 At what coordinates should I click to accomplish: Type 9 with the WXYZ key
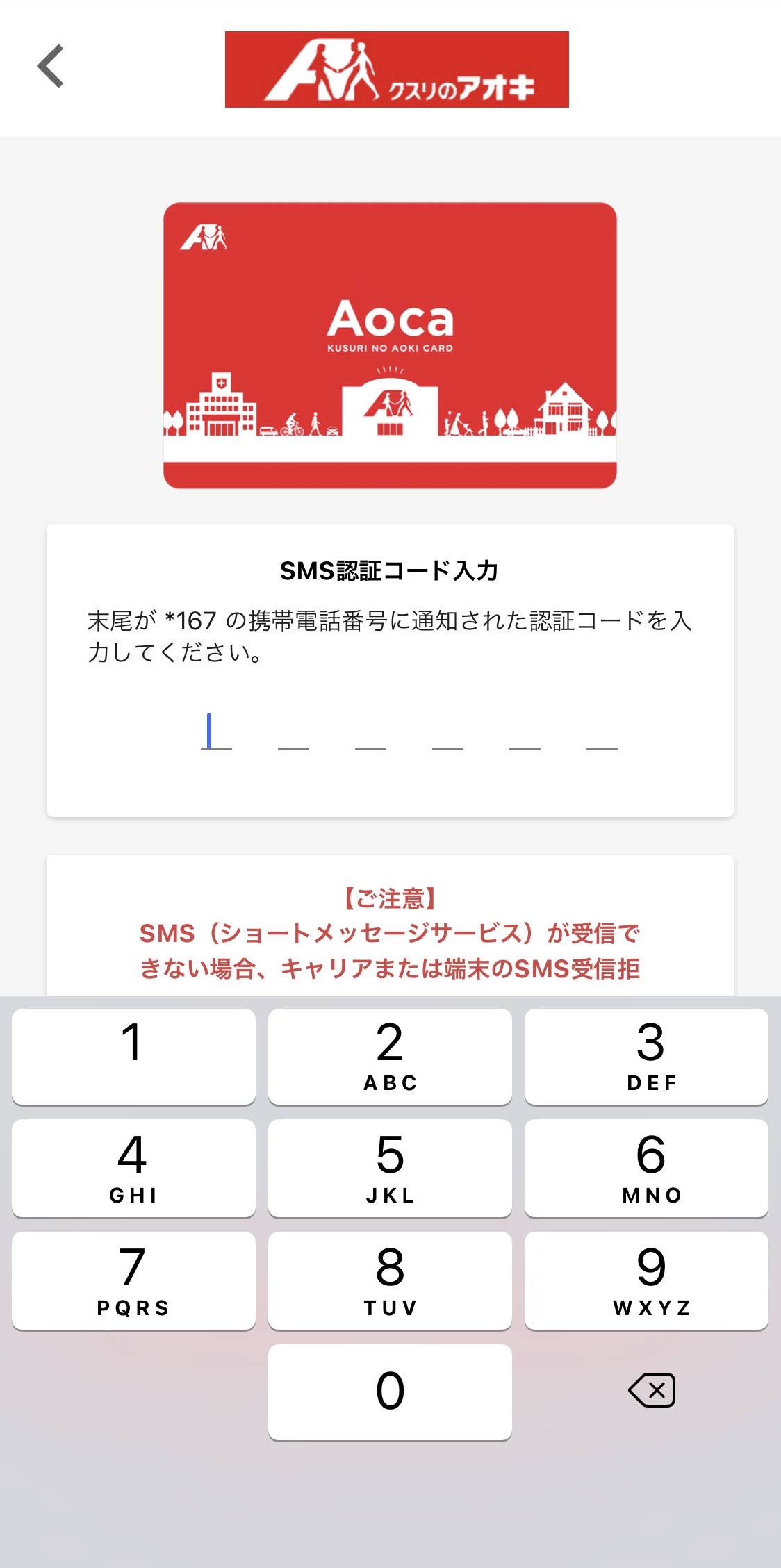(x=646, y=1280)
